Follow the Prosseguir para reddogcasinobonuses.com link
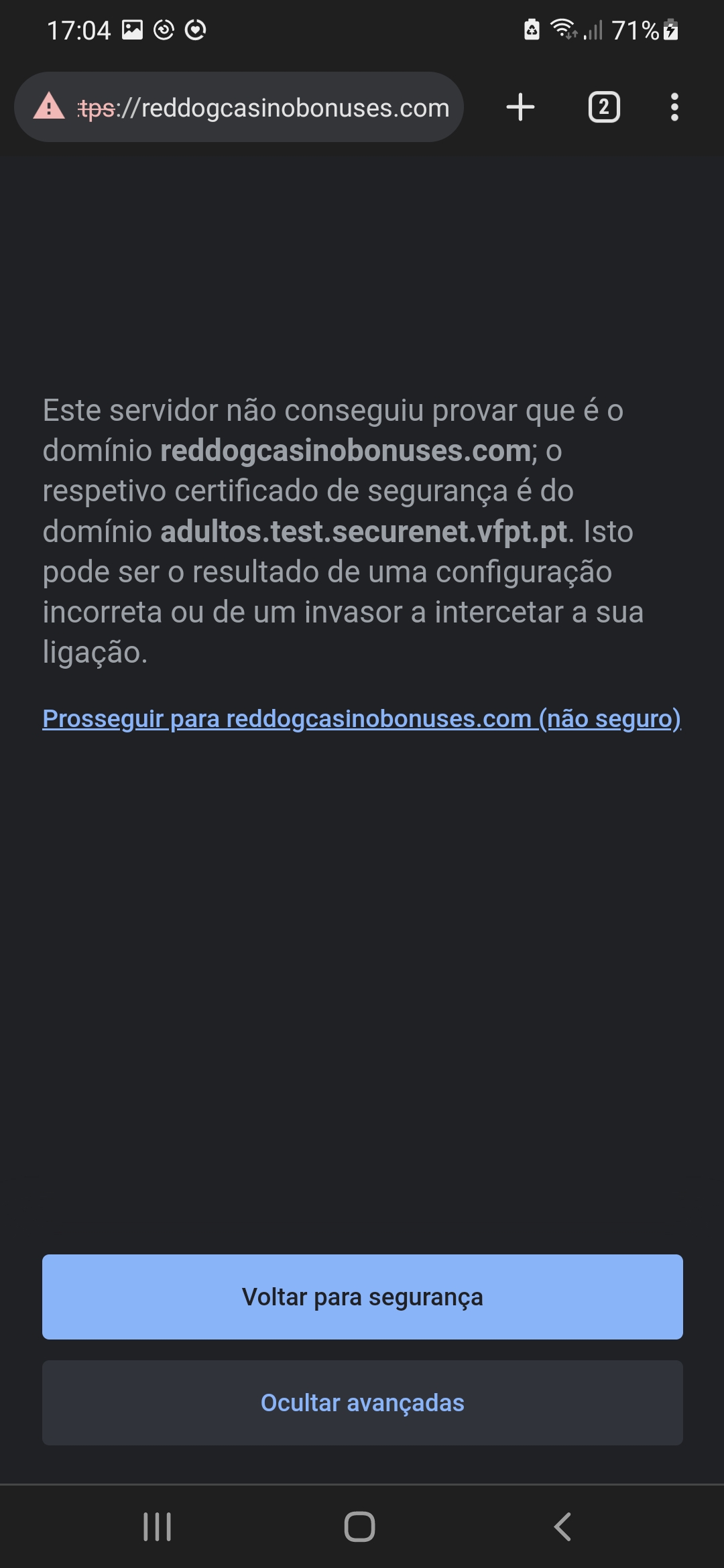Screen dimensions: 724x1568 (x=361, y=718)
